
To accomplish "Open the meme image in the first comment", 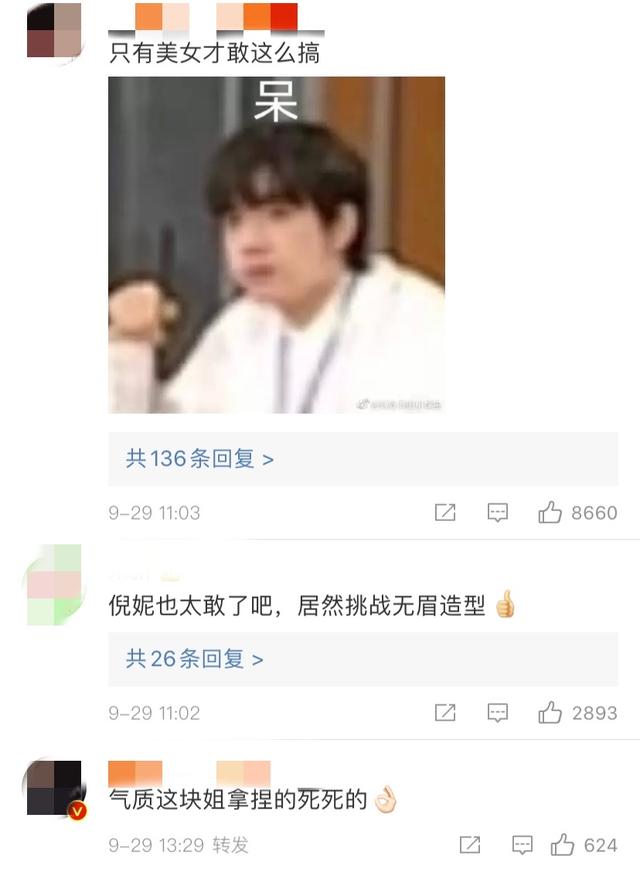I will coord(276,245).
